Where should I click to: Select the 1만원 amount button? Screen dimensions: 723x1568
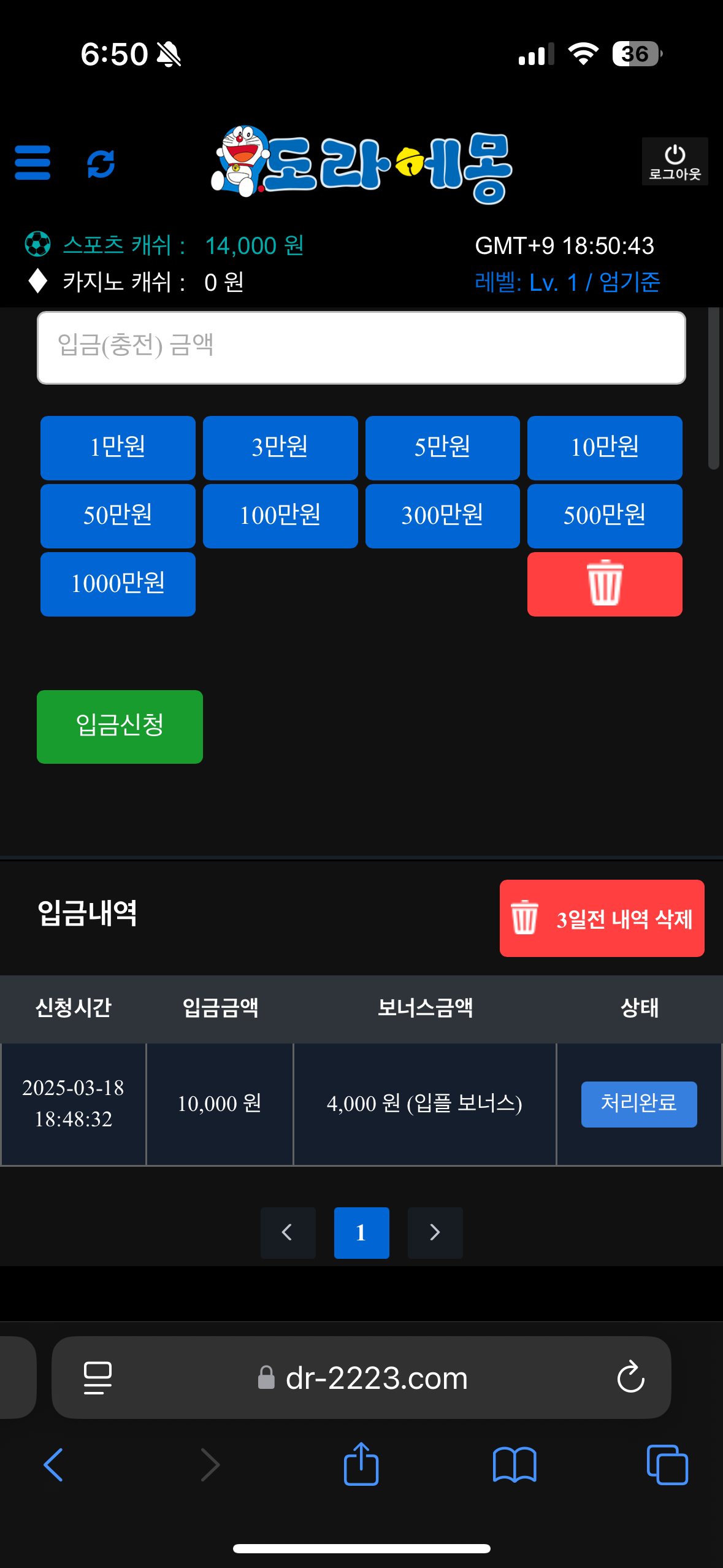click(118, 448)
